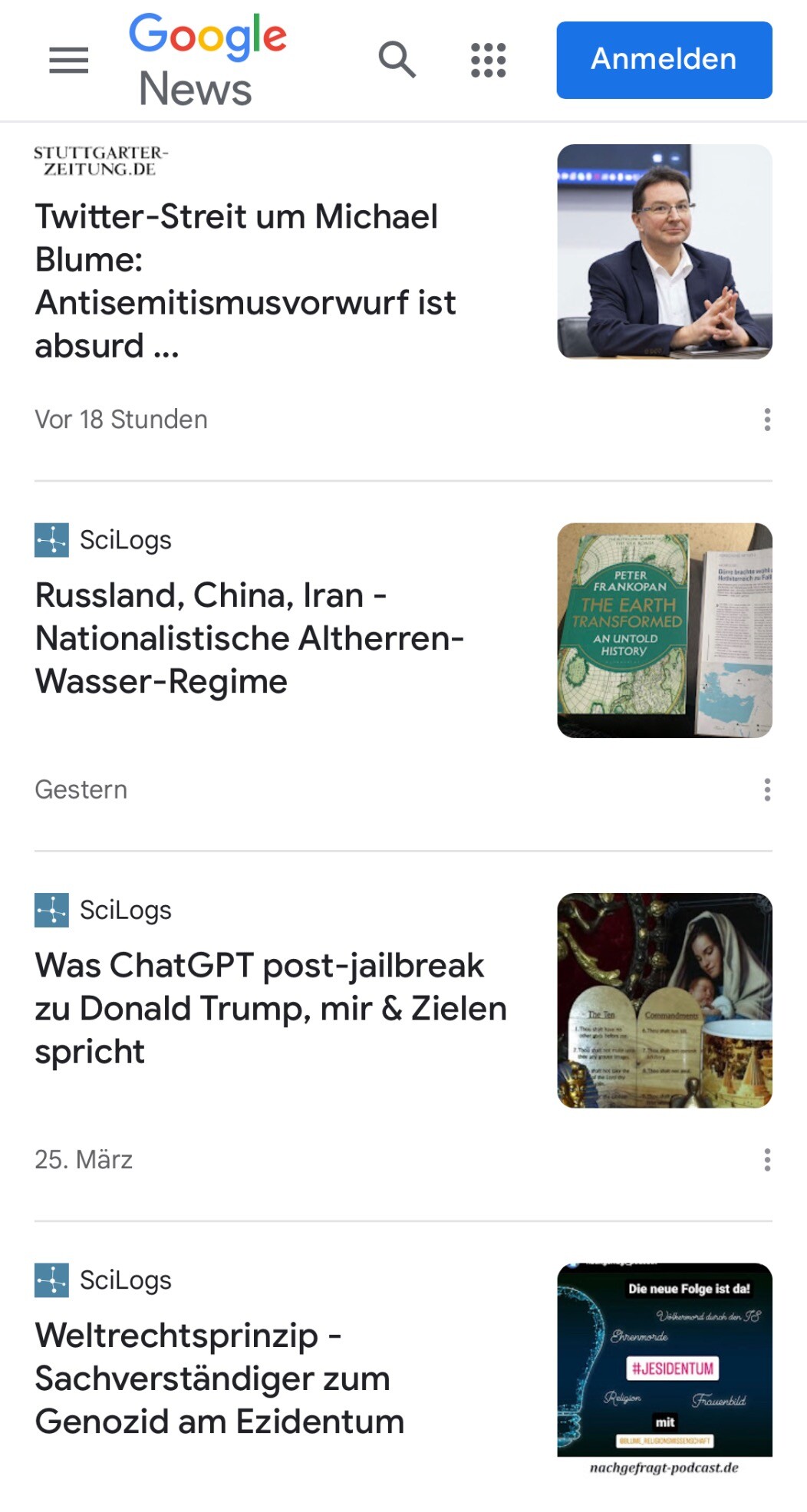The image size is (807, 1512).
Task: Open the ChatGPT post-jailbreak article
Action: point(270,1007)
